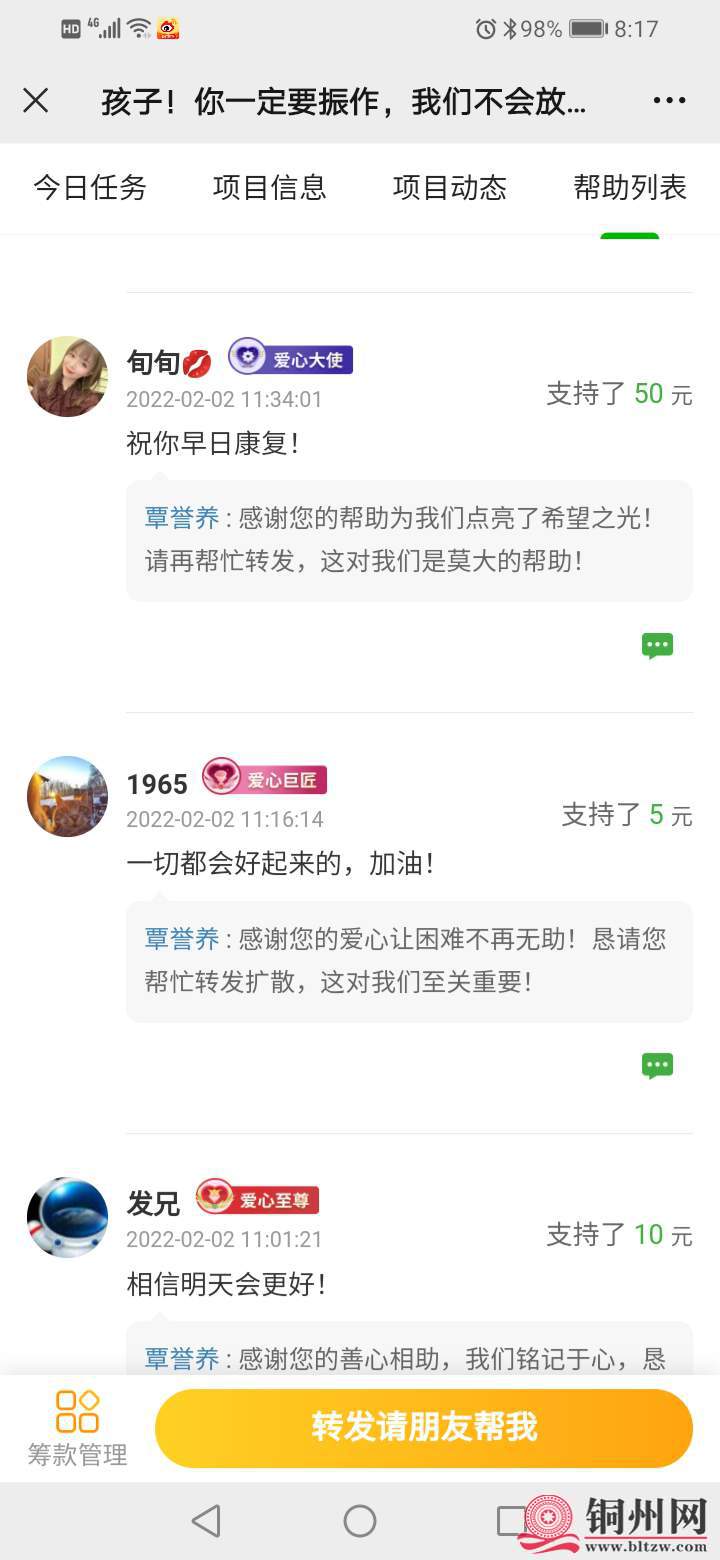Switch to the 项目动态 tab
720x1560 pixels.
(x=450, y=188)
